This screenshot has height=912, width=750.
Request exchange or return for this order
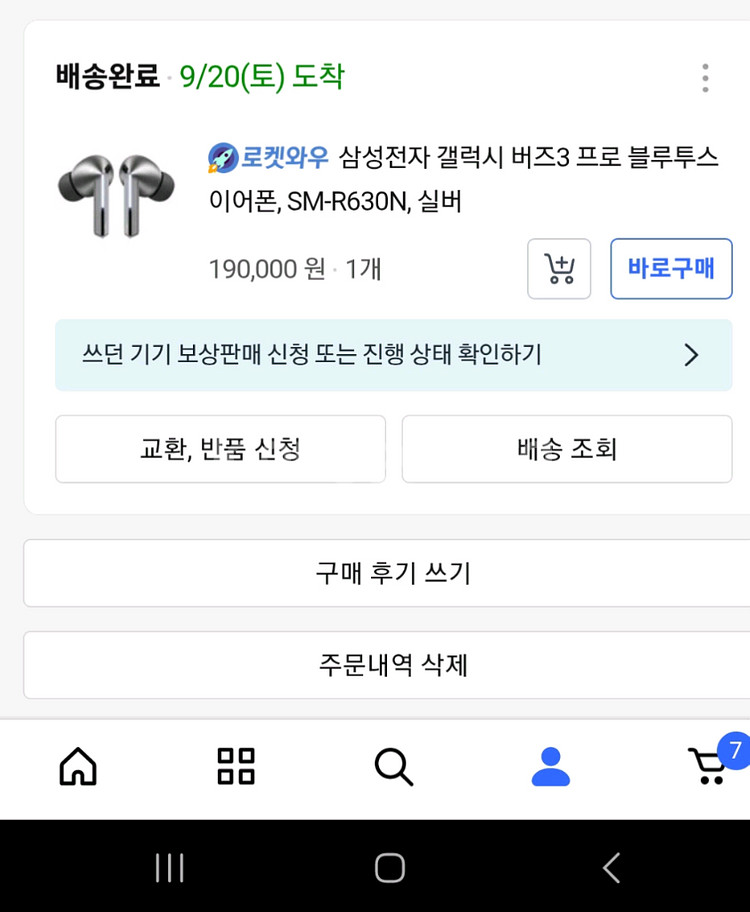tap(220, 449)
